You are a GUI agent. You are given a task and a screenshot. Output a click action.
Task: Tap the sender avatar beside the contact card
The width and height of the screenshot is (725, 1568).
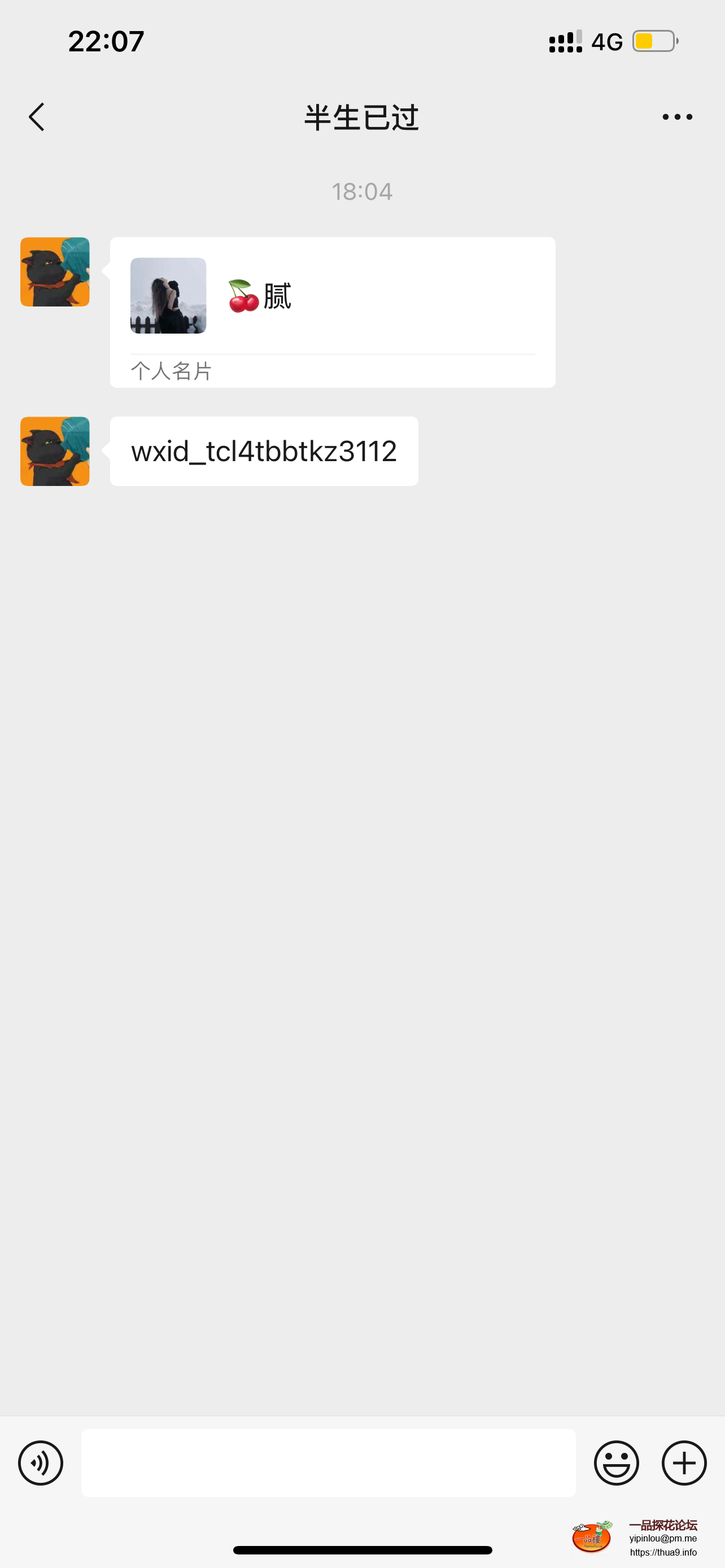(55, 271)
